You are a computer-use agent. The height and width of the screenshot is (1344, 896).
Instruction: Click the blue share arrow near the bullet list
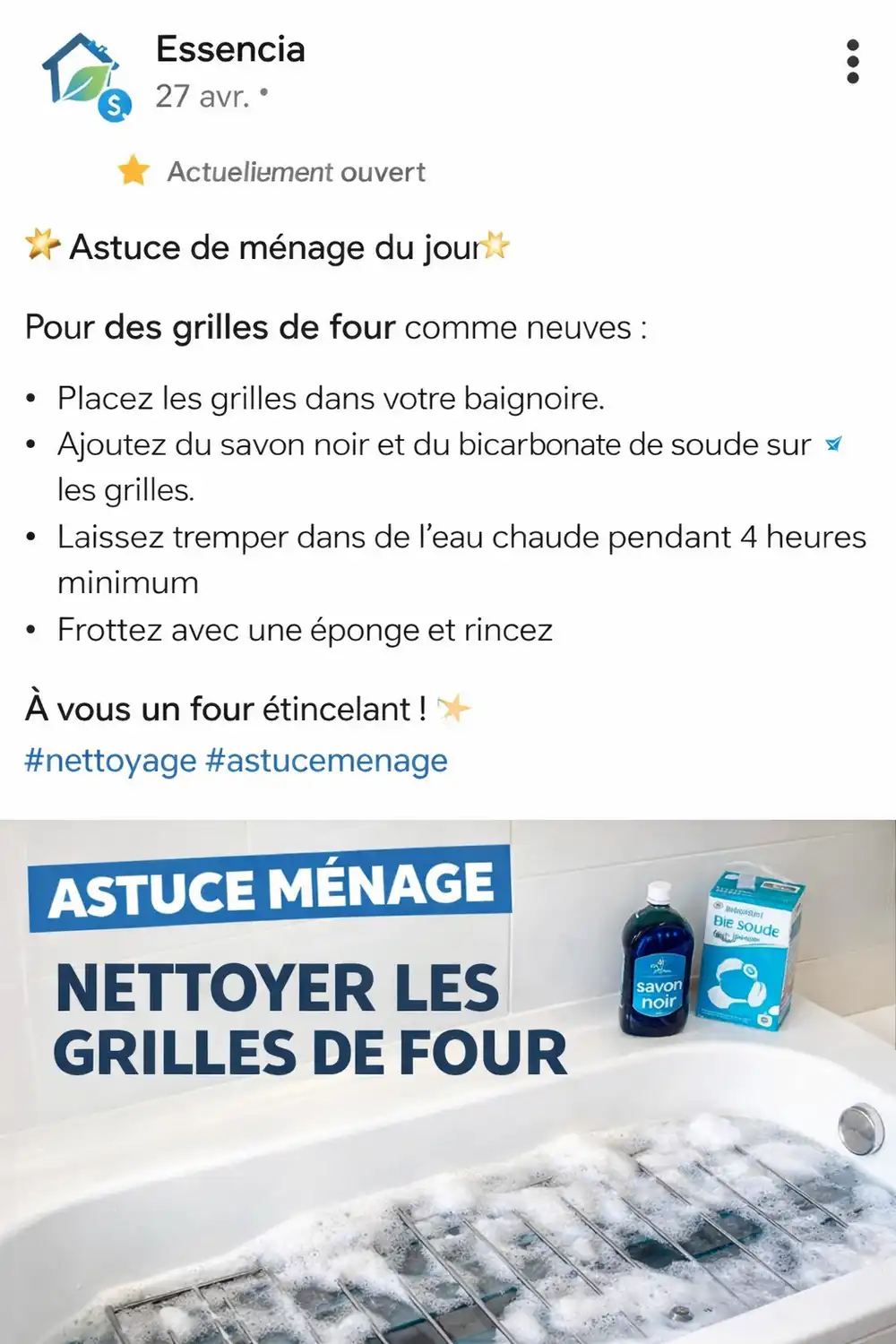pos(833,445)
